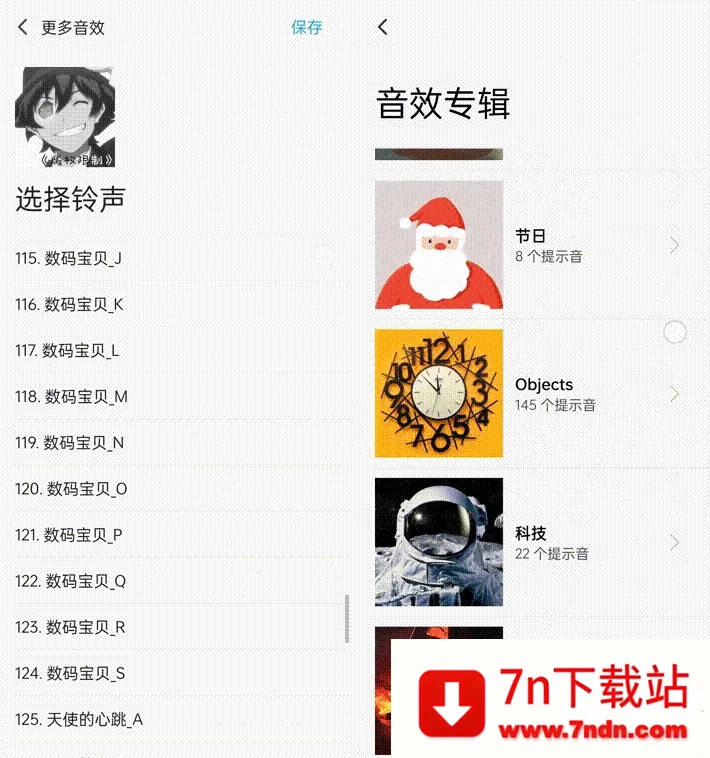Pick ringtone 122. 数码宝贝_Q
The height and width of the screenshot is (758, 710).
pos(70,581)
